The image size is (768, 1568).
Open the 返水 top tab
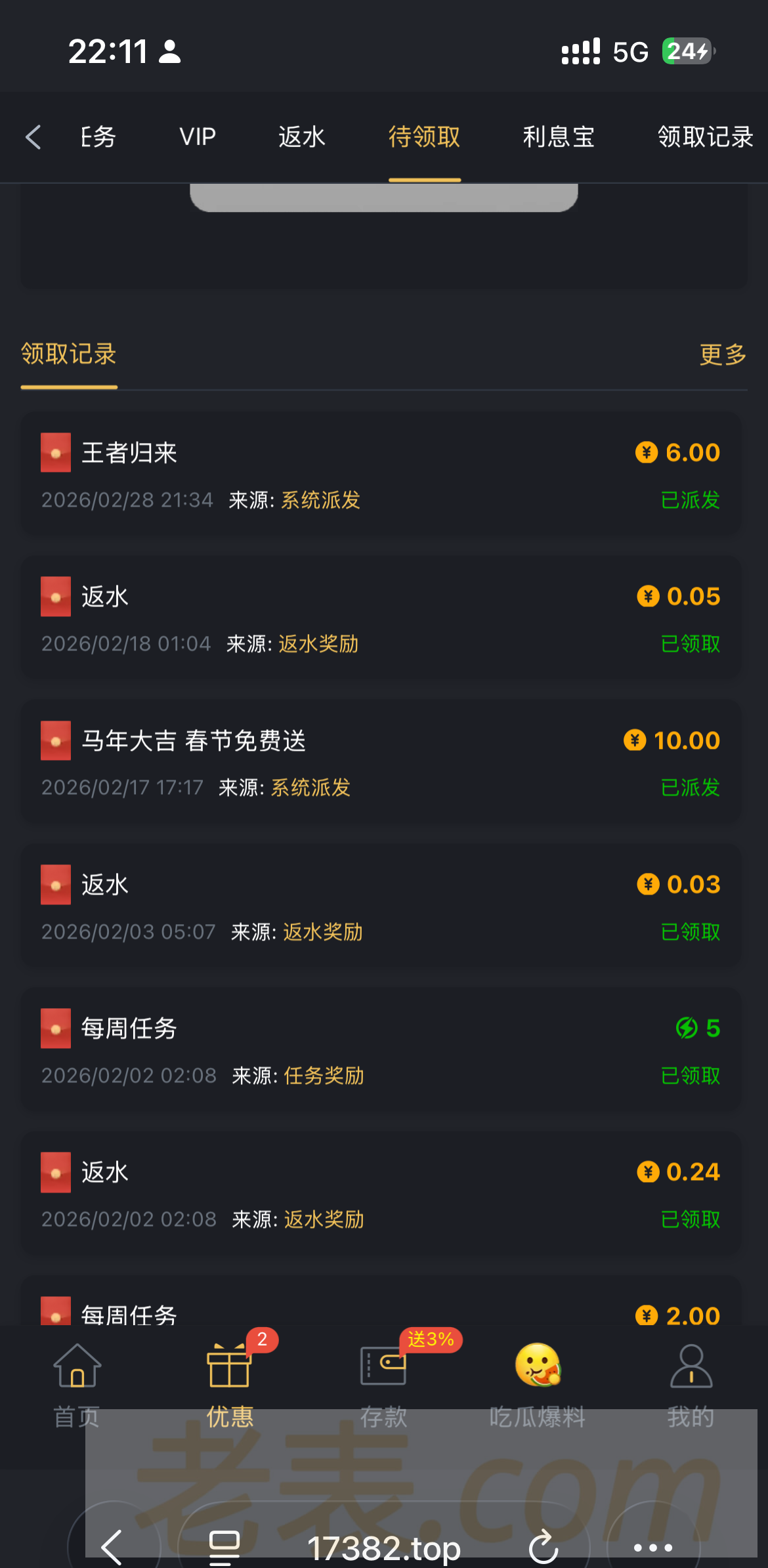[x=302, y=137]
